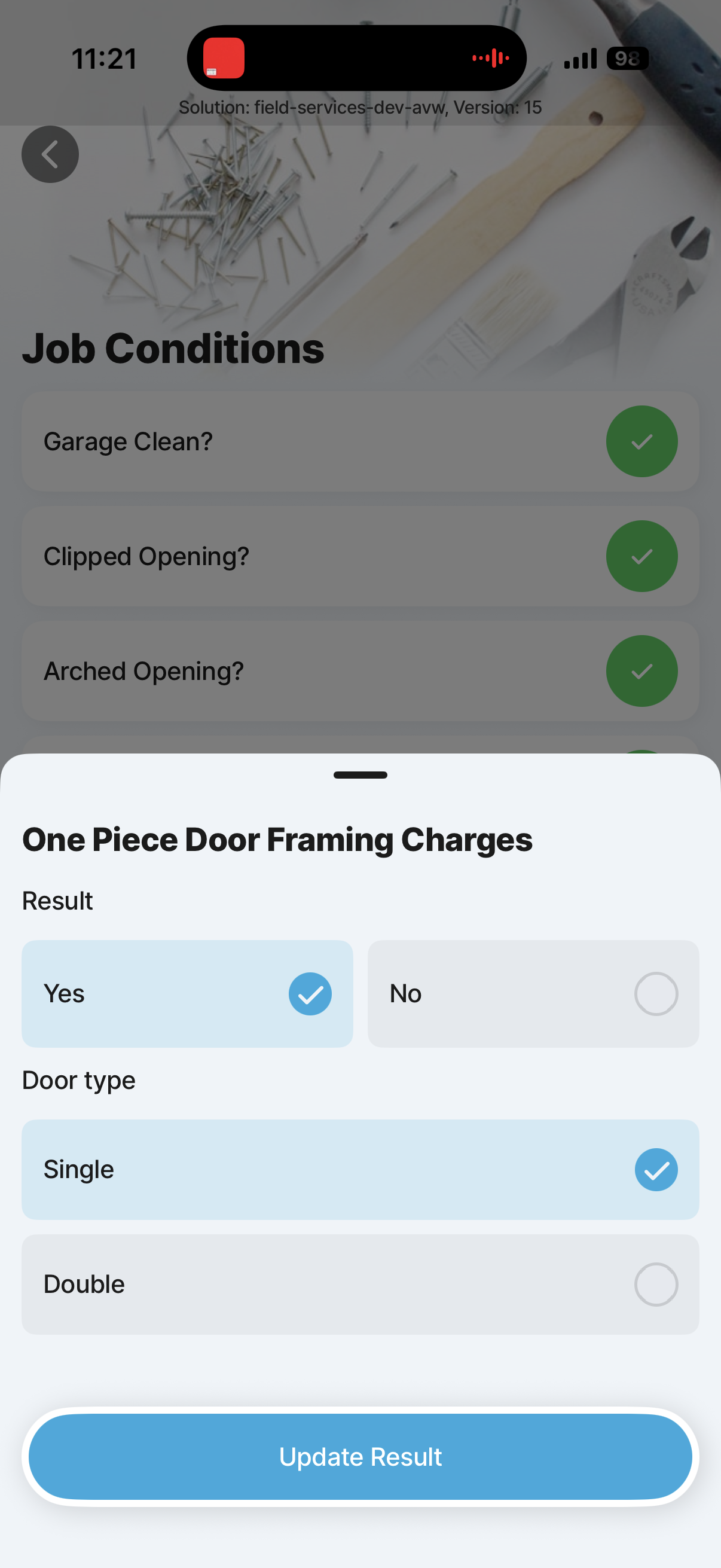Open the Arched Opening? condition
This screenshot has width=721, height=1568.
click(x=360, y=671)
